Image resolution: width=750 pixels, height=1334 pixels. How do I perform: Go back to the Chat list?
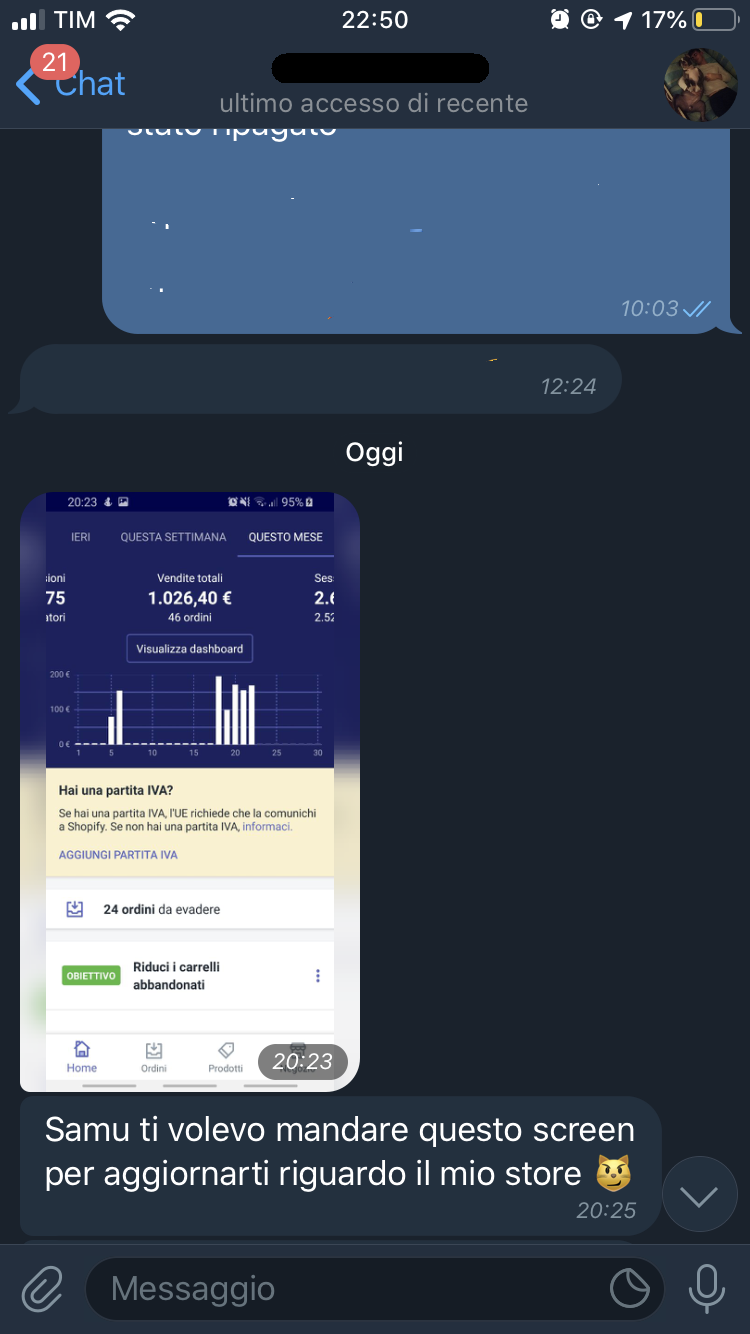70,84
